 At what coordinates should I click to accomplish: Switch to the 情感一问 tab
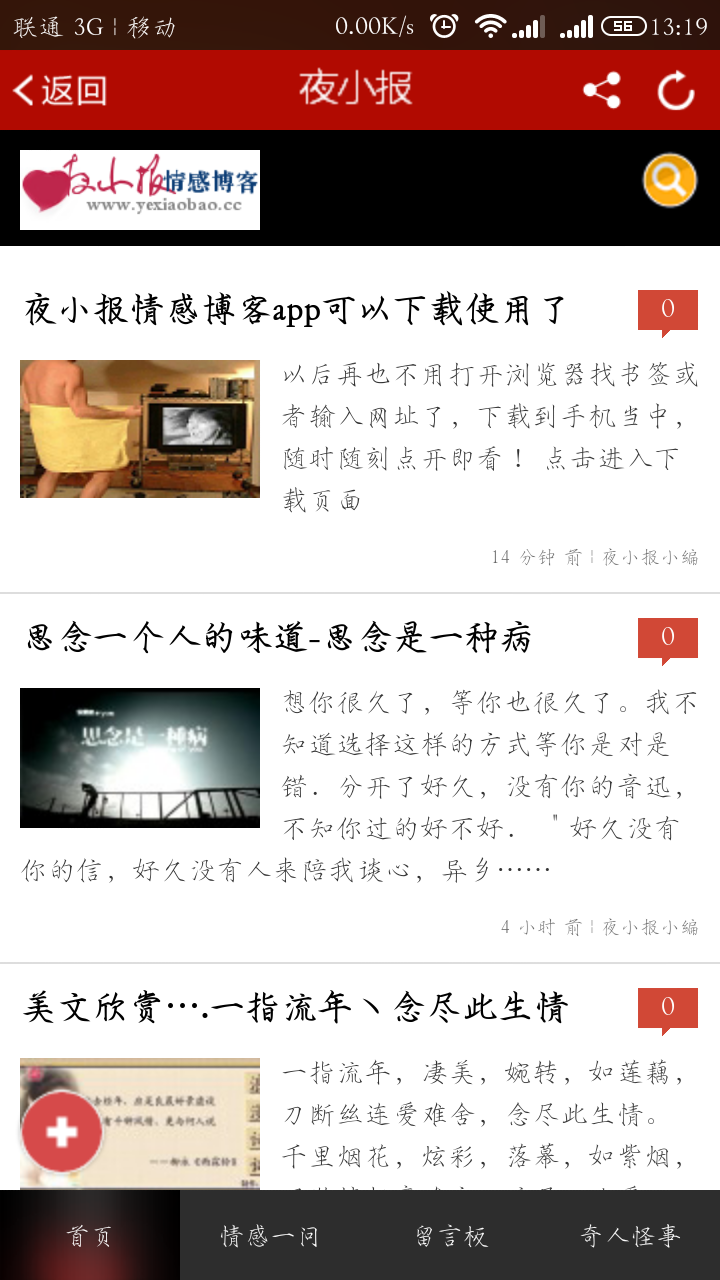pos(270,1236)
